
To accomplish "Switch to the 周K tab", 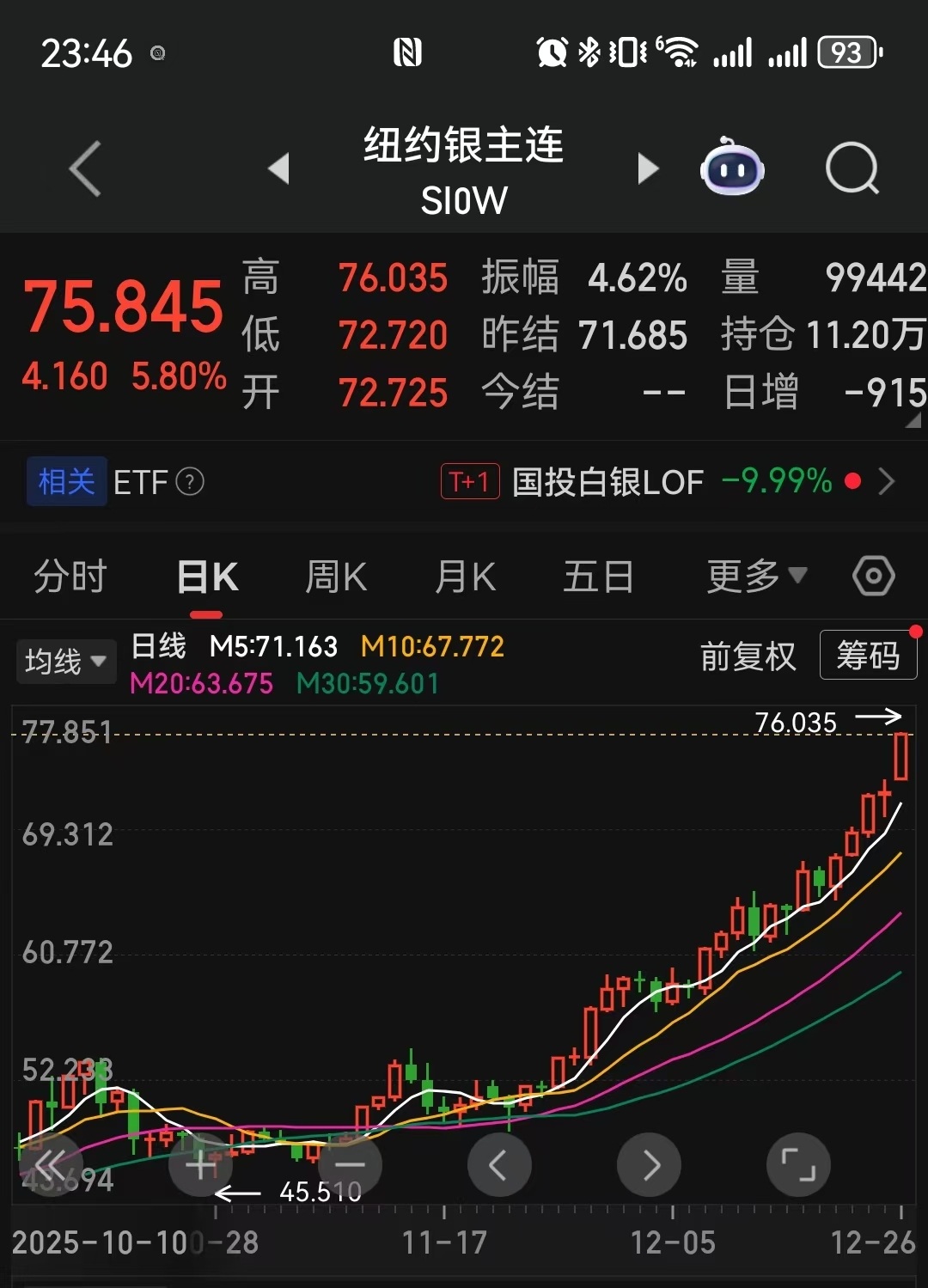I will tap(336, 577).
